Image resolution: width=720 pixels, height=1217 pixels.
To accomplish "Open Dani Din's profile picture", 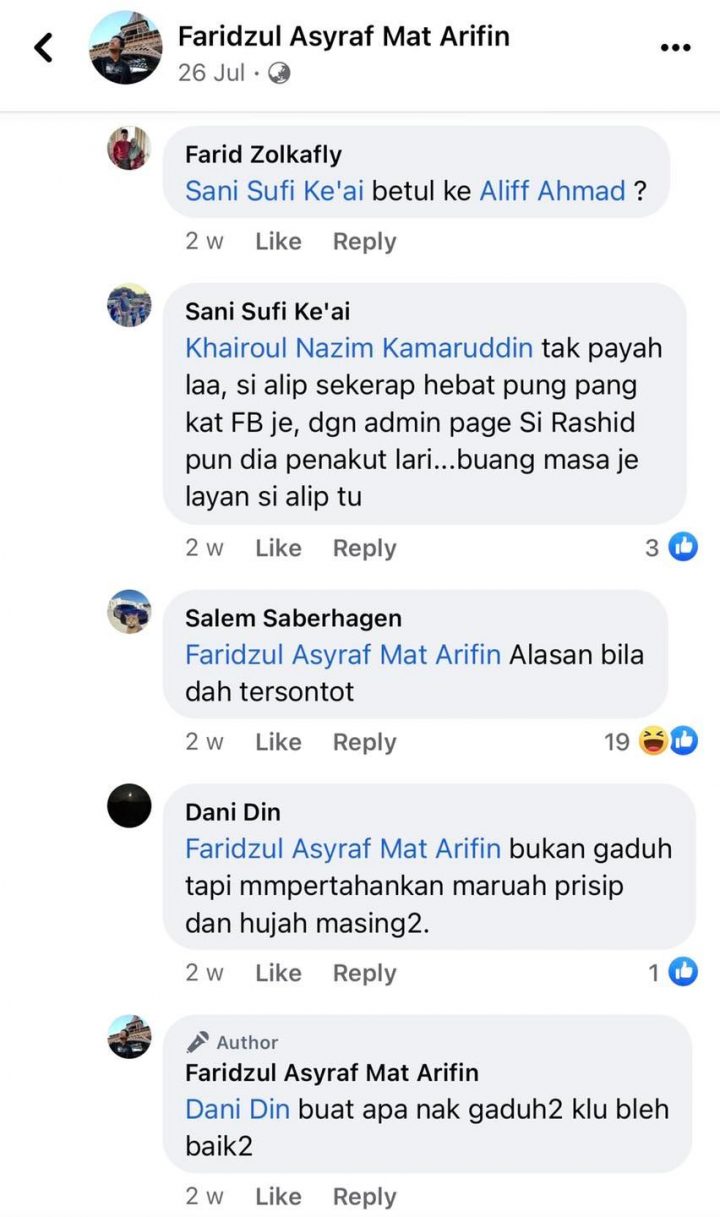I will 129,805.
